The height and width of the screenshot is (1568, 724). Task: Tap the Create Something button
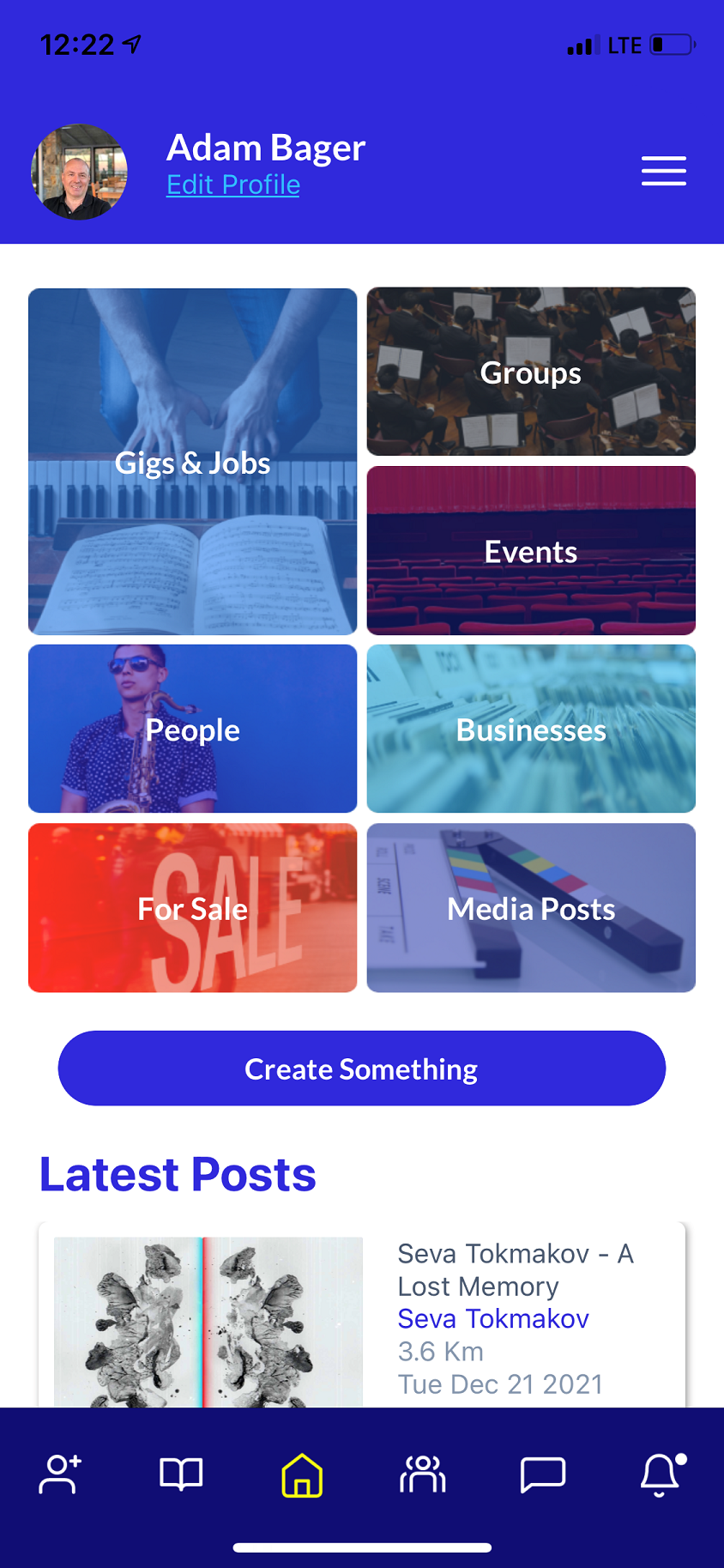coord(361,1069)
